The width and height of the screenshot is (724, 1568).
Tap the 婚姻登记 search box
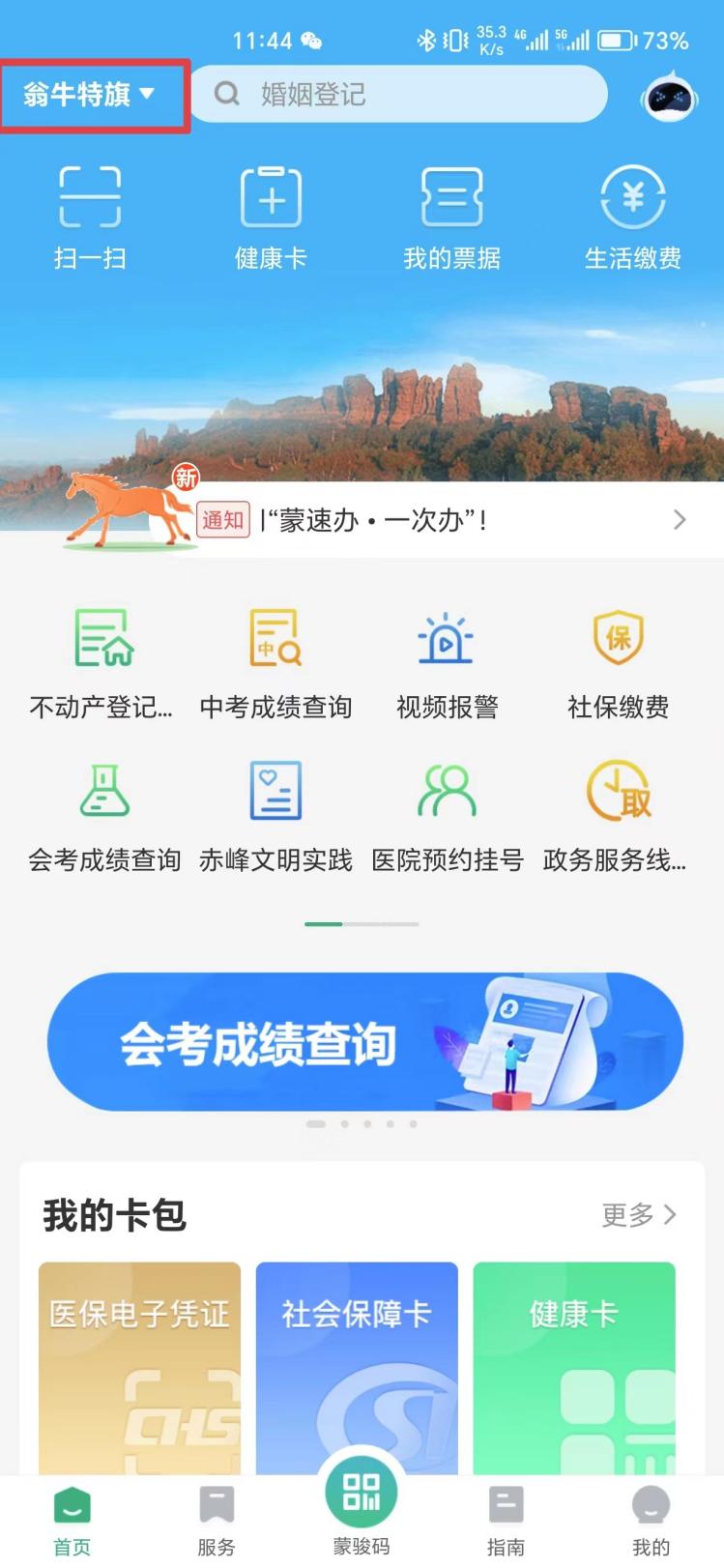[398, 95]
